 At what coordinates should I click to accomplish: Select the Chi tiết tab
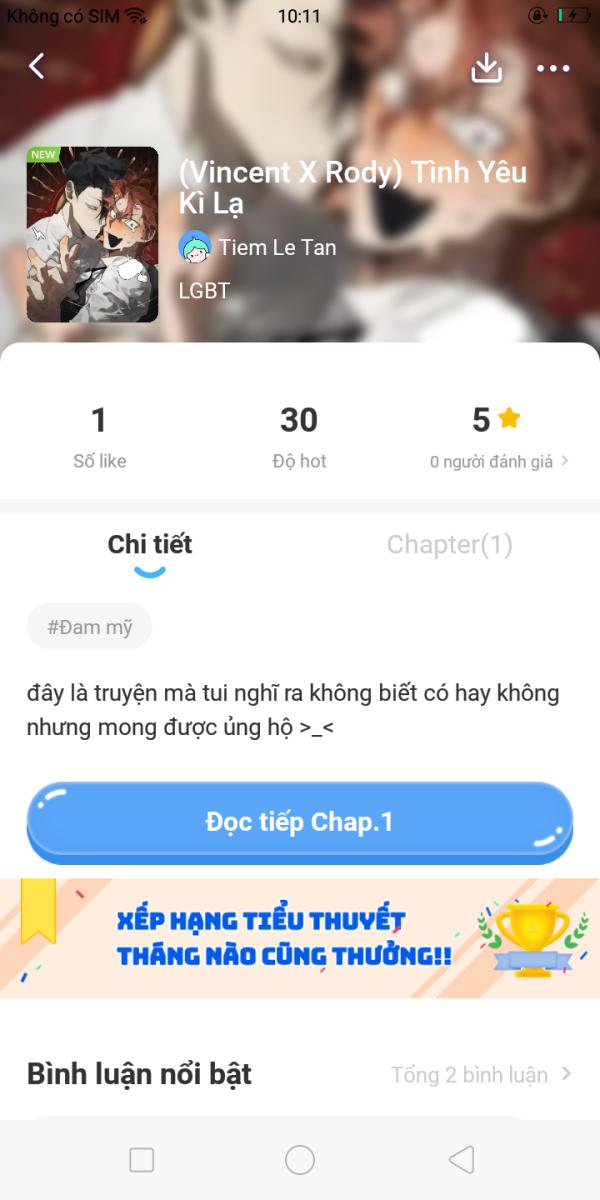point(150,545)
